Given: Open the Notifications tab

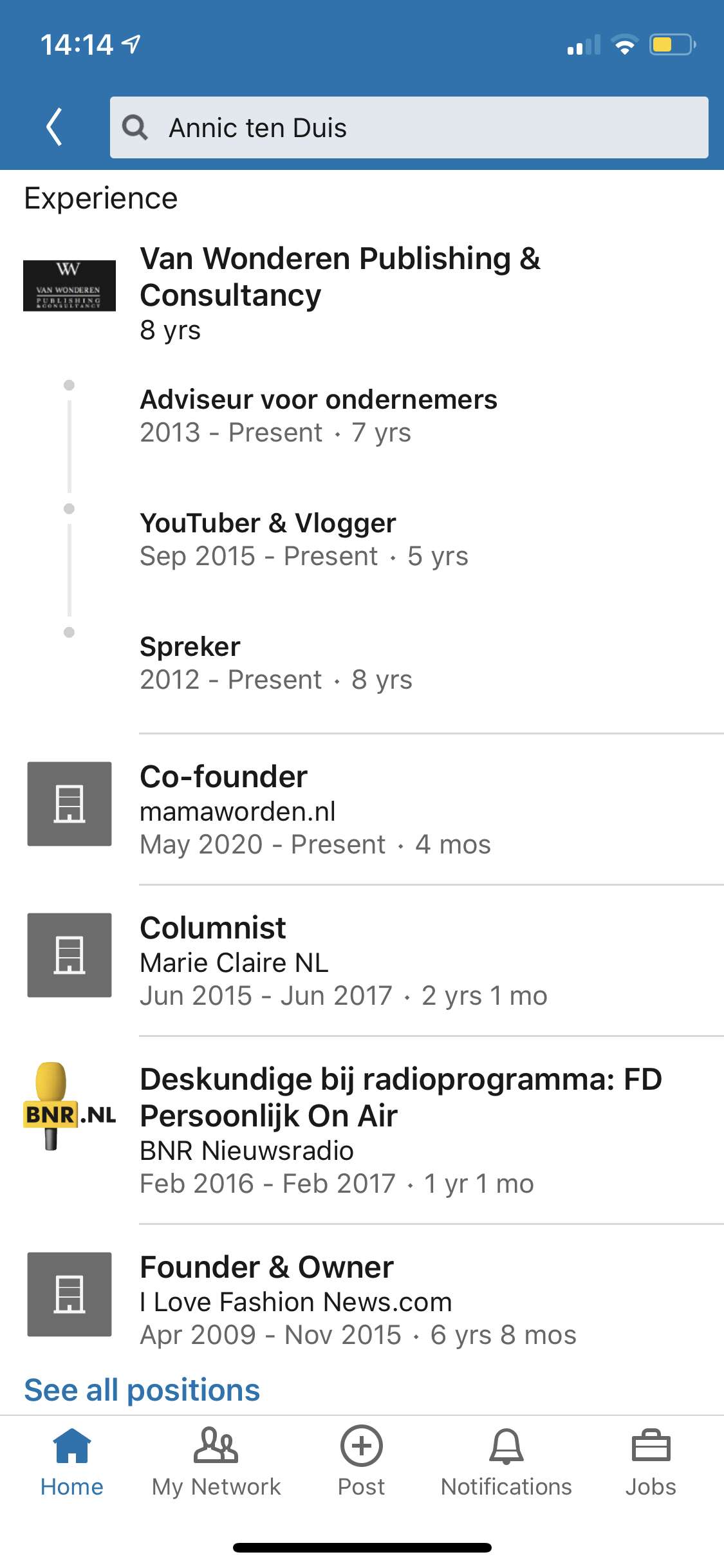Looking at the screenshot, I should (506, 1462).
